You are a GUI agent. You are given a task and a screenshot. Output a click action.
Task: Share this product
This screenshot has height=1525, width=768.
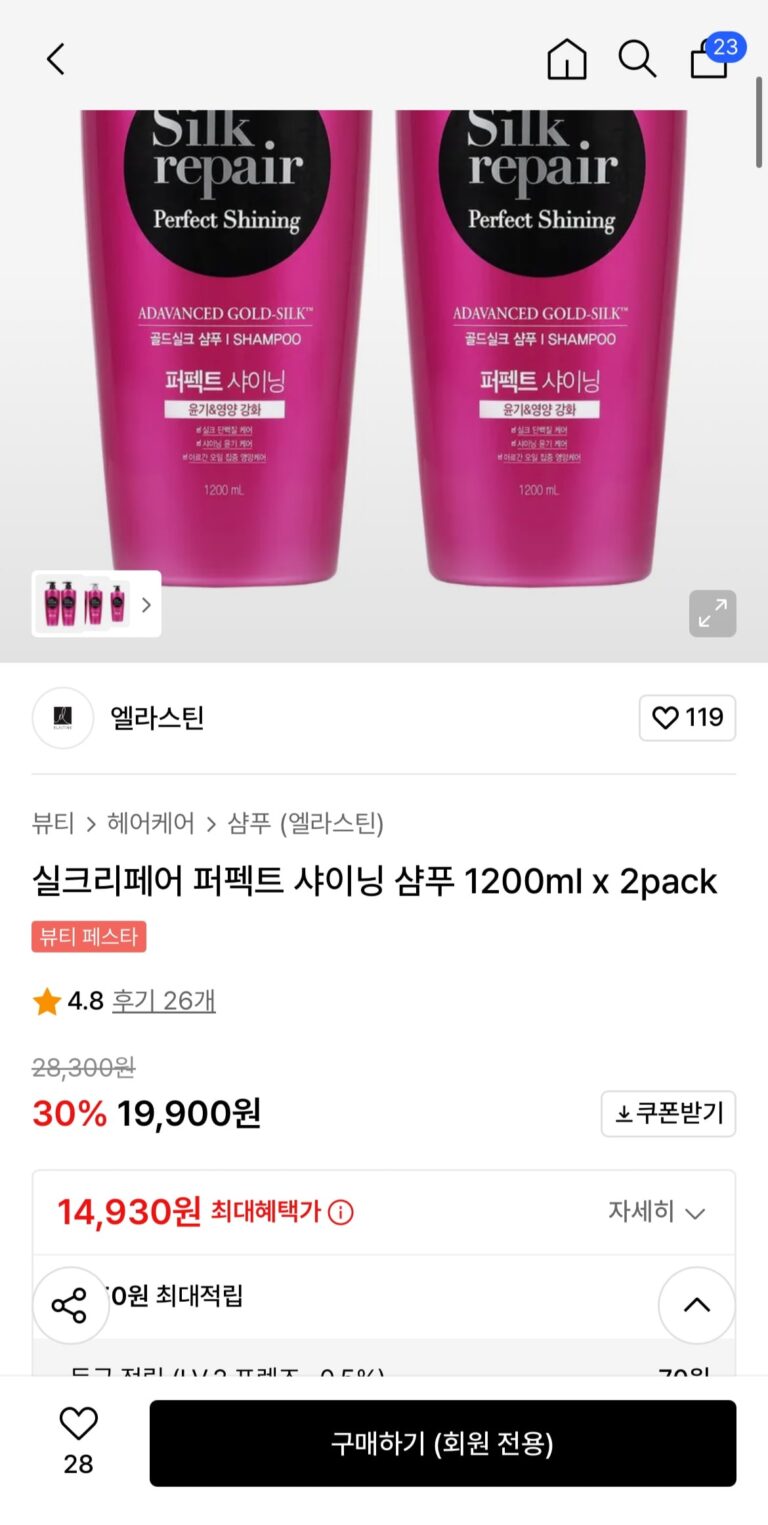tap(70, 1305)
